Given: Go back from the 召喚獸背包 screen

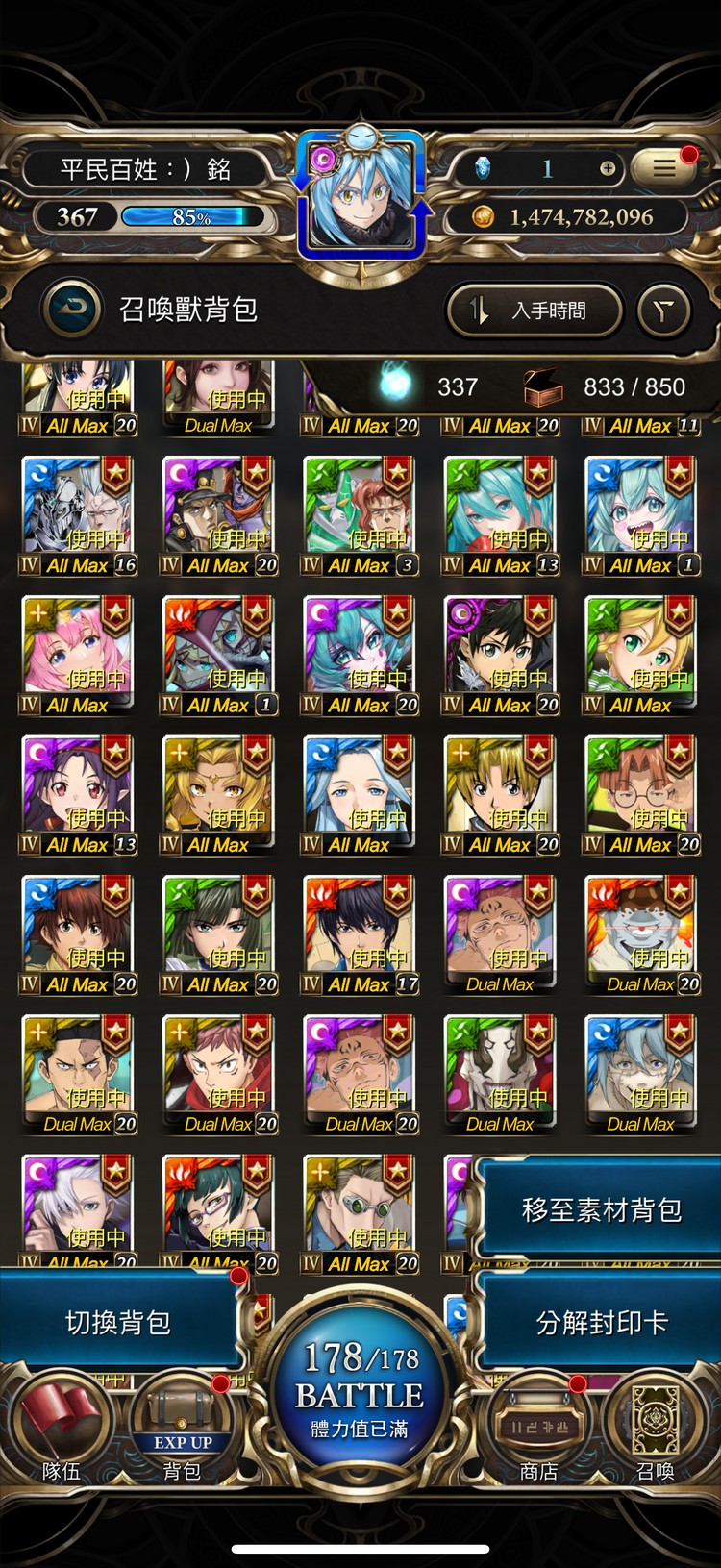Looking at the screenshot, I should (x=72, y=309).
